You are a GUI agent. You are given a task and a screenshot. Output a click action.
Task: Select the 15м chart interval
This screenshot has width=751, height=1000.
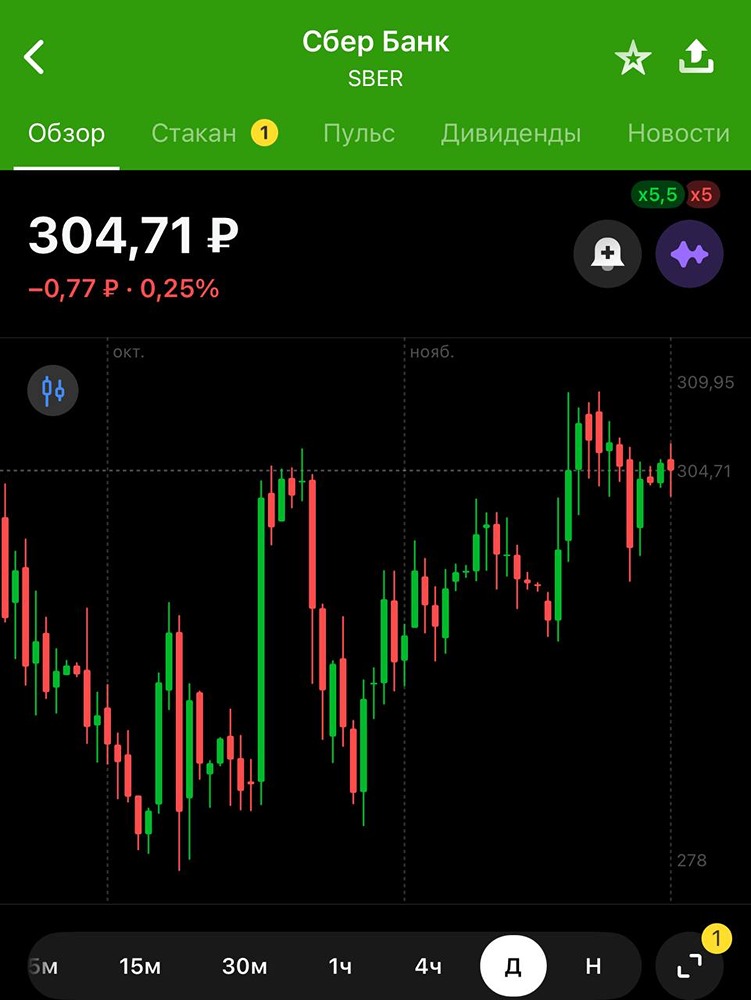click(139, 966)
